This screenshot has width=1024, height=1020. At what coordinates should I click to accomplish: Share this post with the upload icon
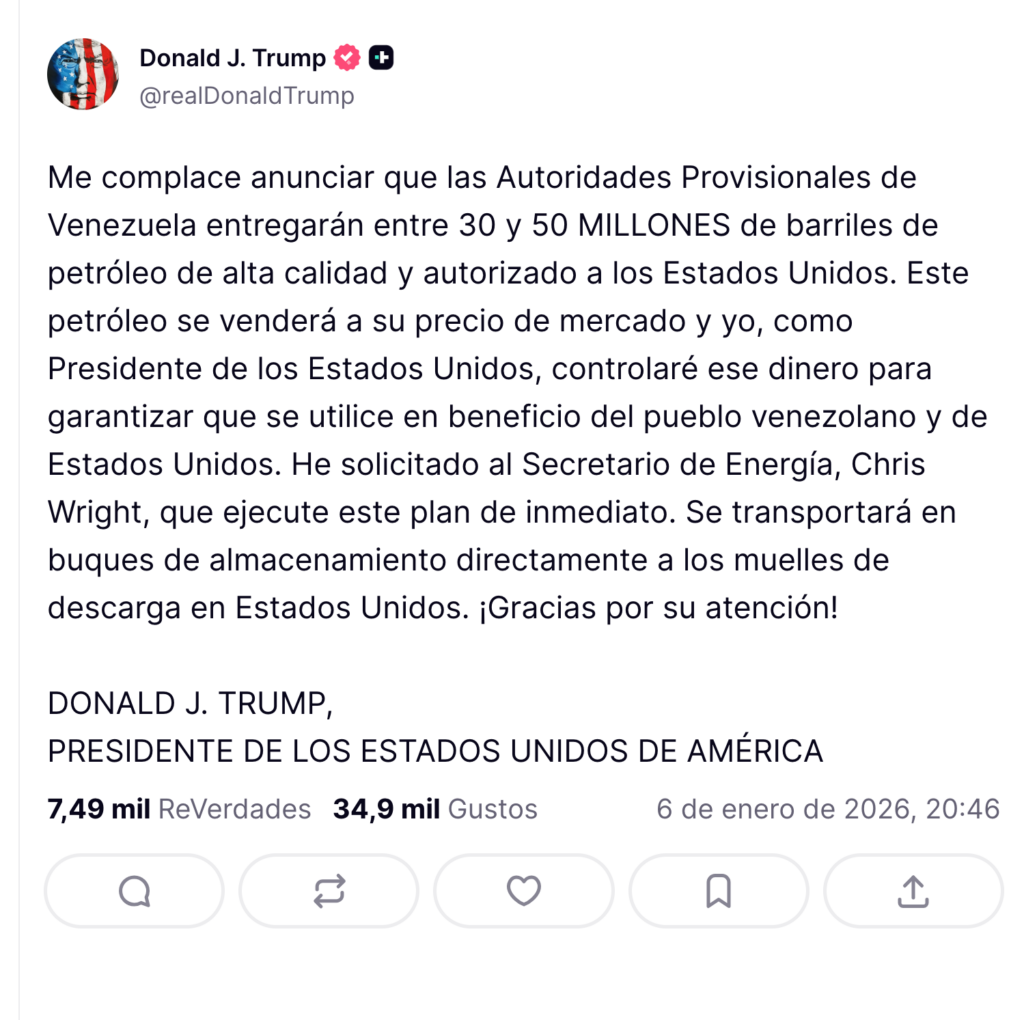[913, 890]
